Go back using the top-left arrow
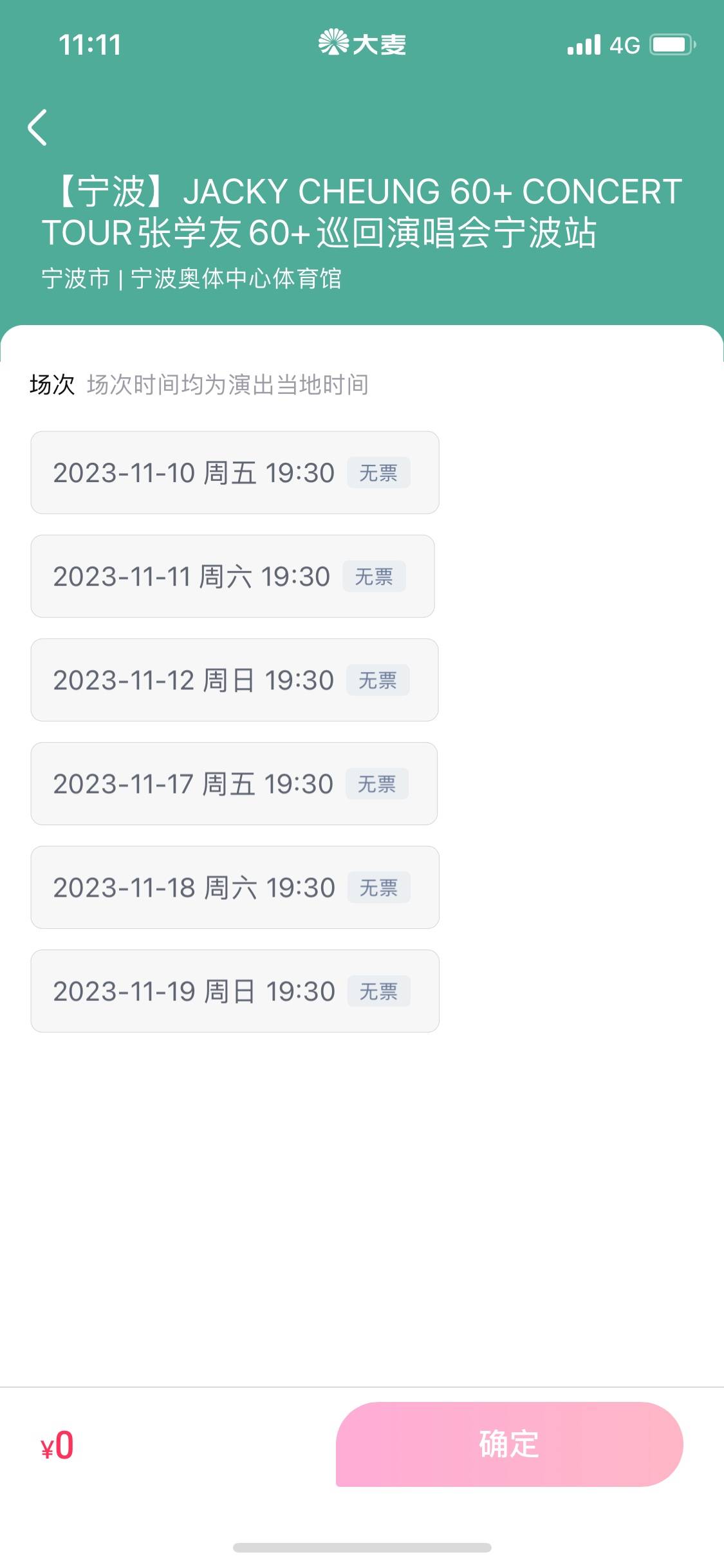The image size is (724, 1568). (37, 127)
